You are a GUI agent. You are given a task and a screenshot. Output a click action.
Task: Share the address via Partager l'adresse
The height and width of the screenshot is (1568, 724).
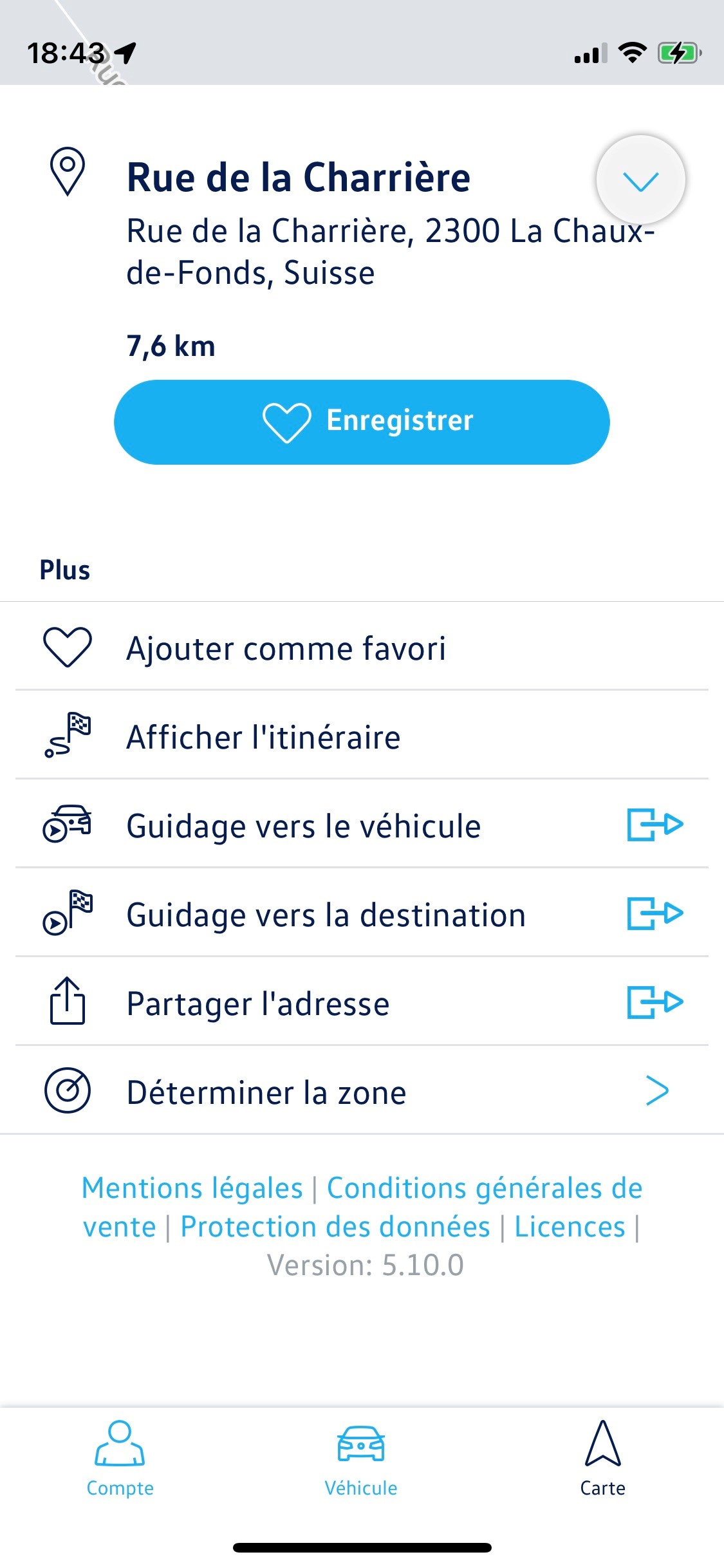(362, 1003)
